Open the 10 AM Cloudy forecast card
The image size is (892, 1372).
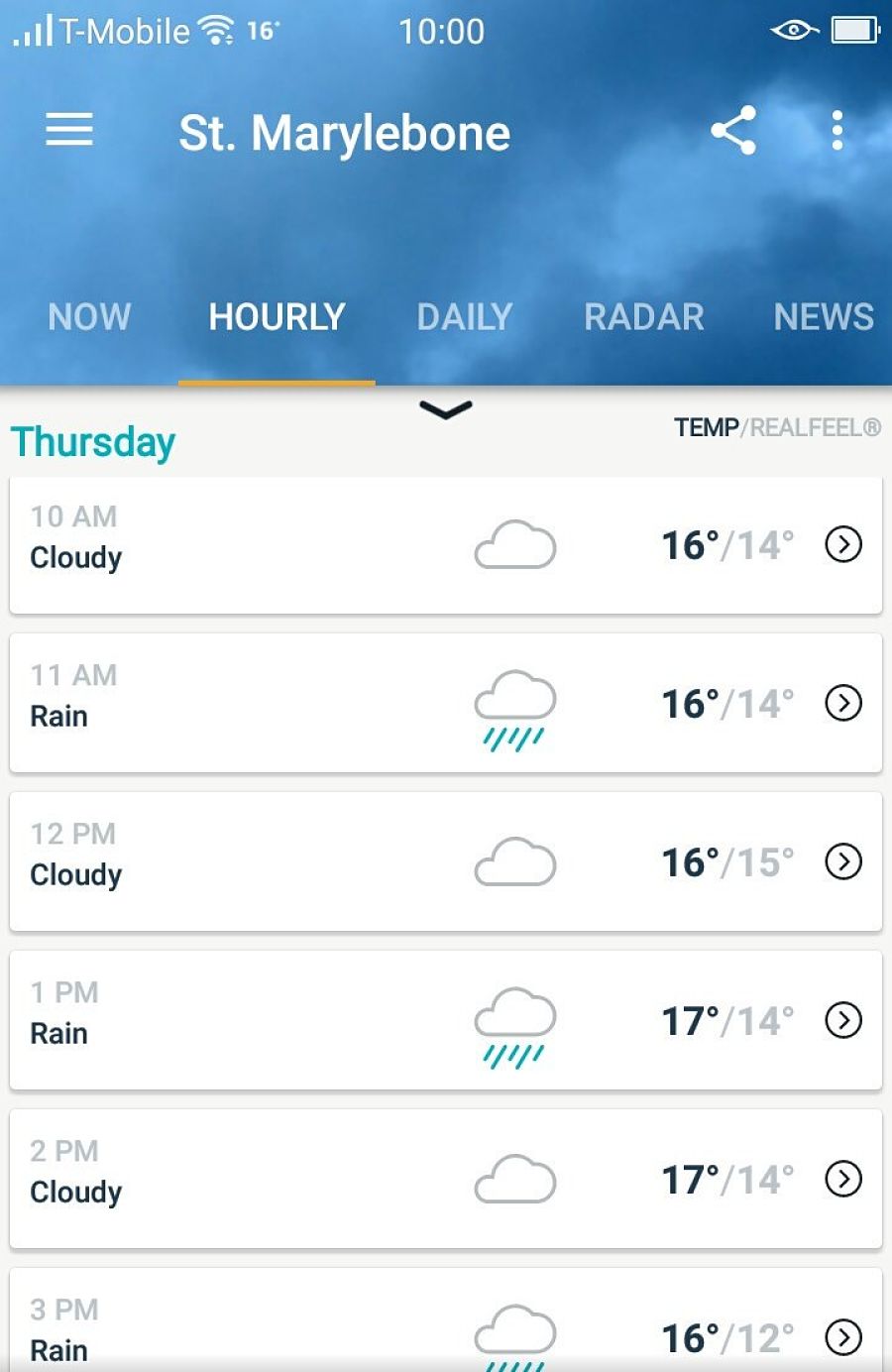coord(446,545)
